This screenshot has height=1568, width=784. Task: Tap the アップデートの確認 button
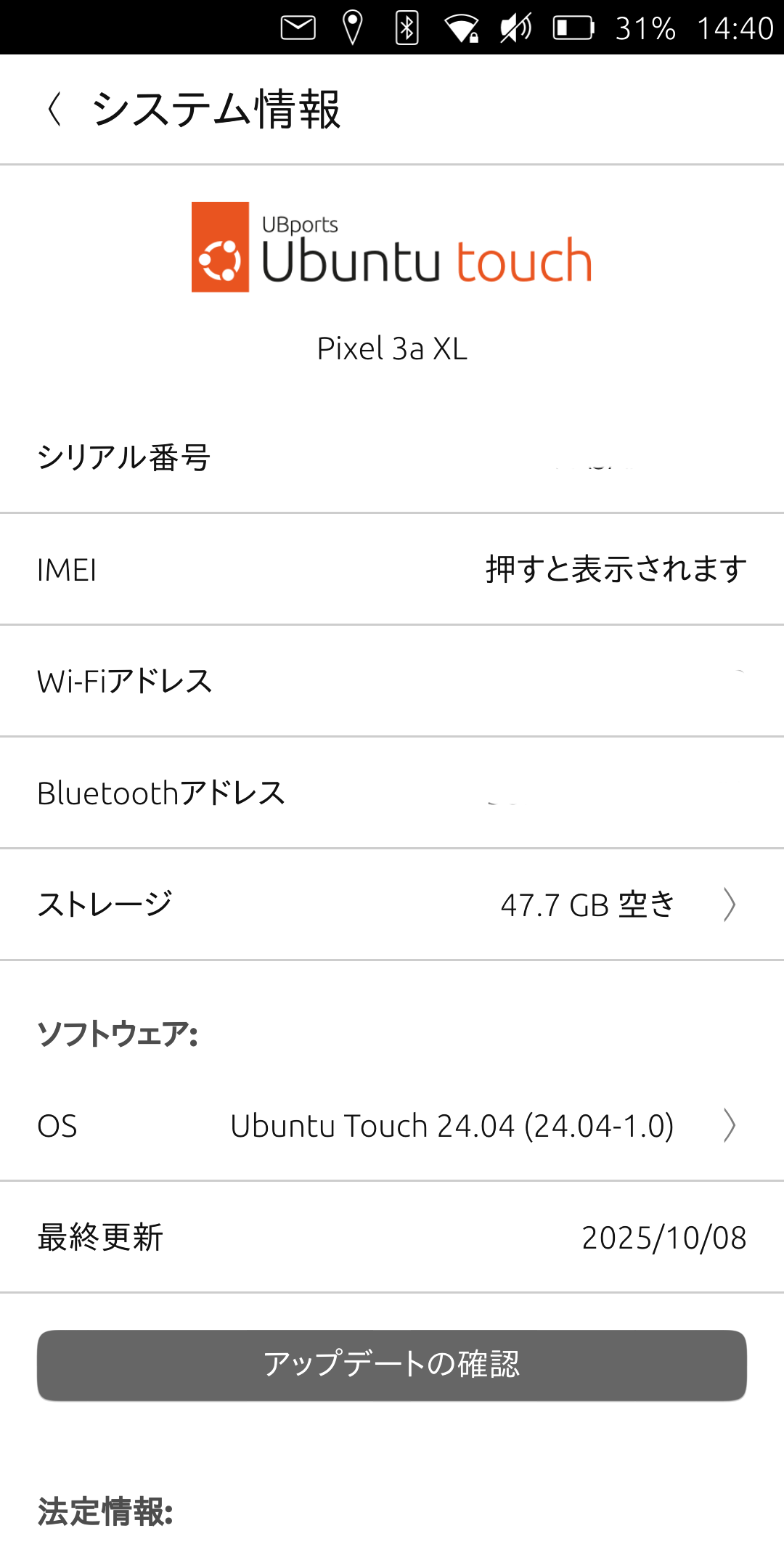click(392, 1365)
